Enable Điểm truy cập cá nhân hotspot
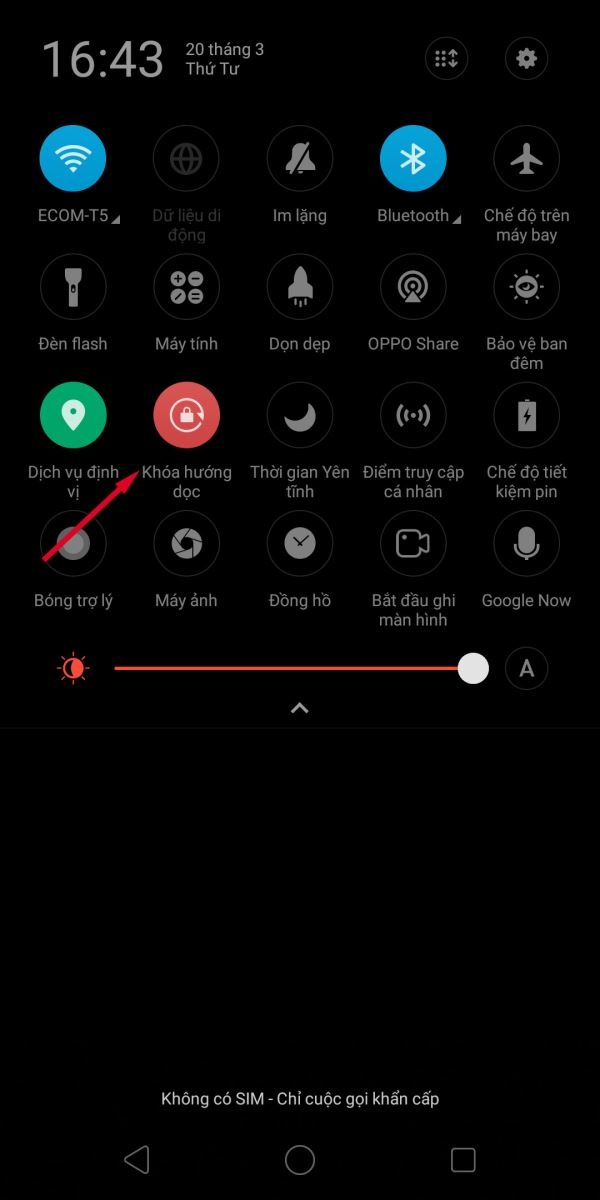Image resolution: width=600 pixels, height=1200 pixels. (x=413, y=415)
